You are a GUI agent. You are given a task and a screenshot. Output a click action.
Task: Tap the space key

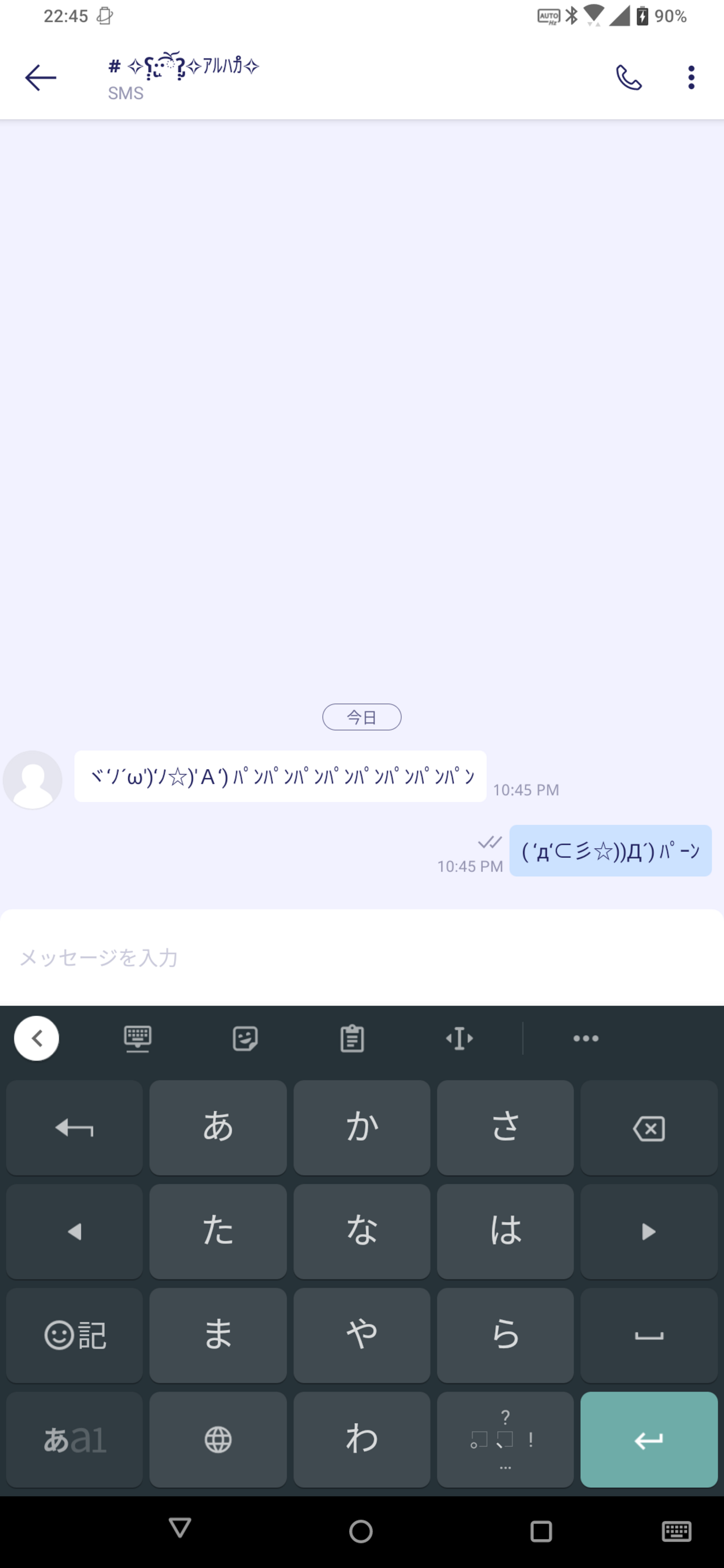click(648, 1335)
